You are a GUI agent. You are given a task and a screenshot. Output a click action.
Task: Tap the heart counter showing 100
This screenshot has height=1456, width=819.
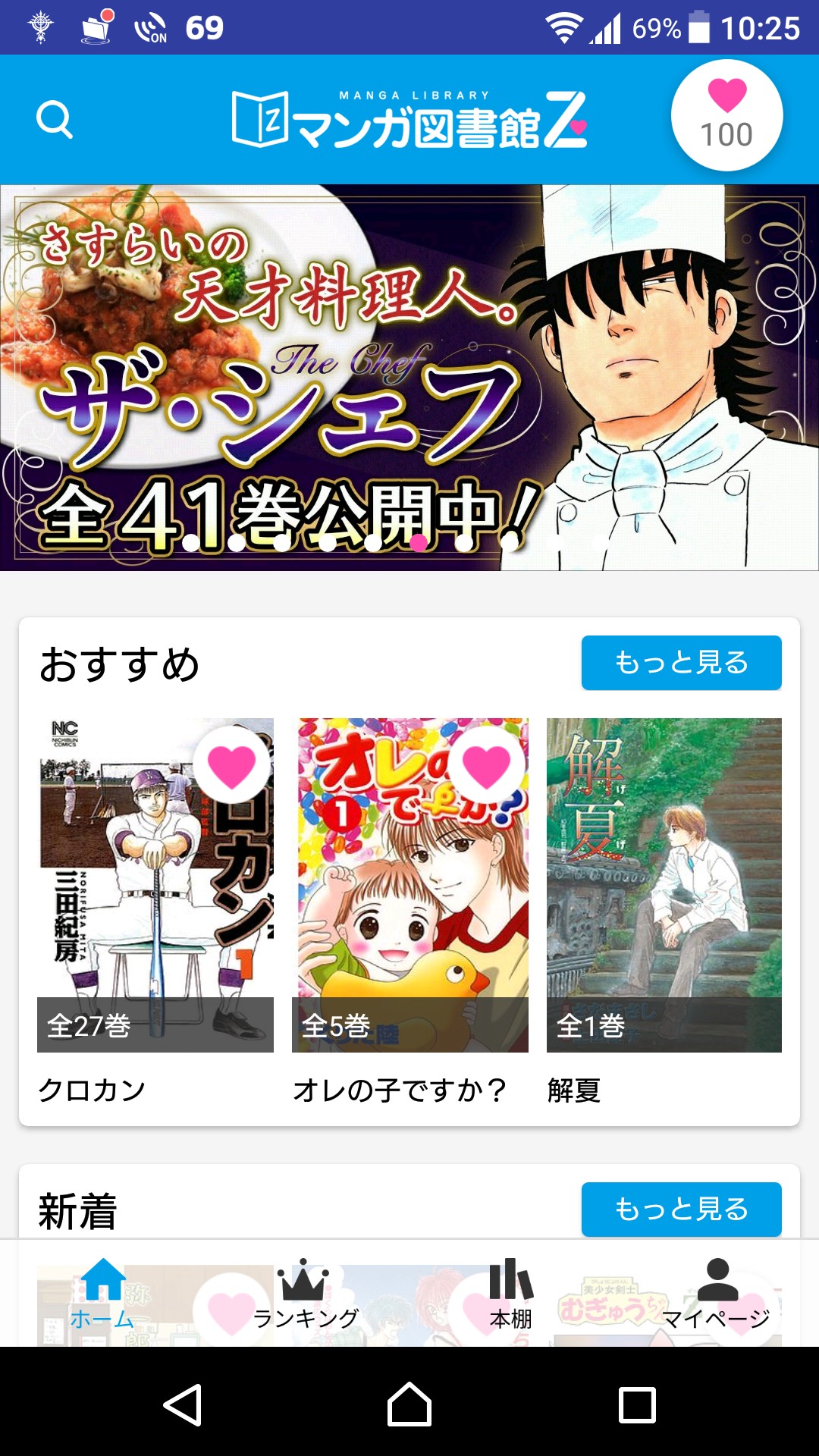726,115
